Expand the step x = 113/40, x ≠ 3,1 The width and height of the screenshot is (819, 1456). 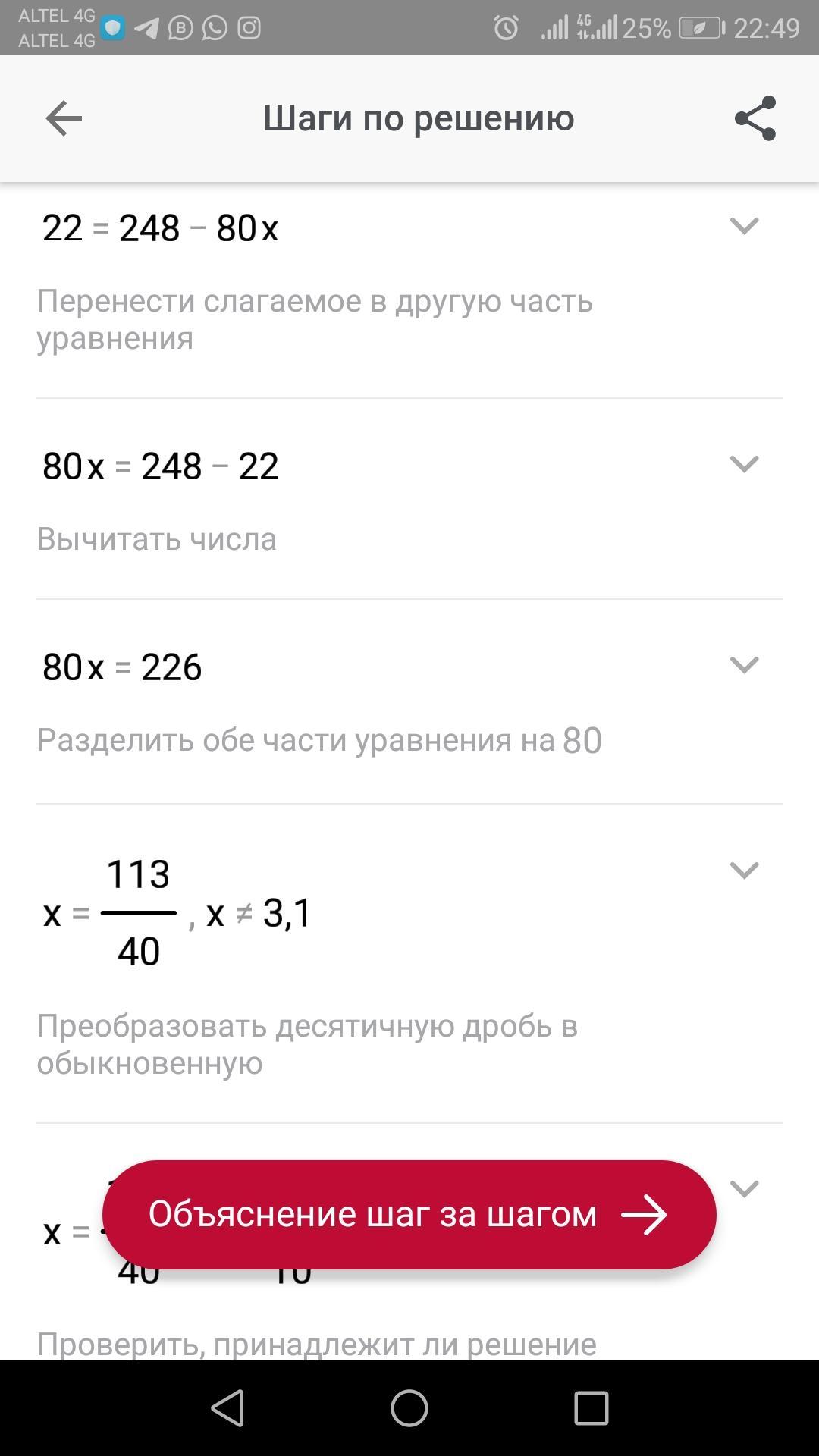pos(744,871)
